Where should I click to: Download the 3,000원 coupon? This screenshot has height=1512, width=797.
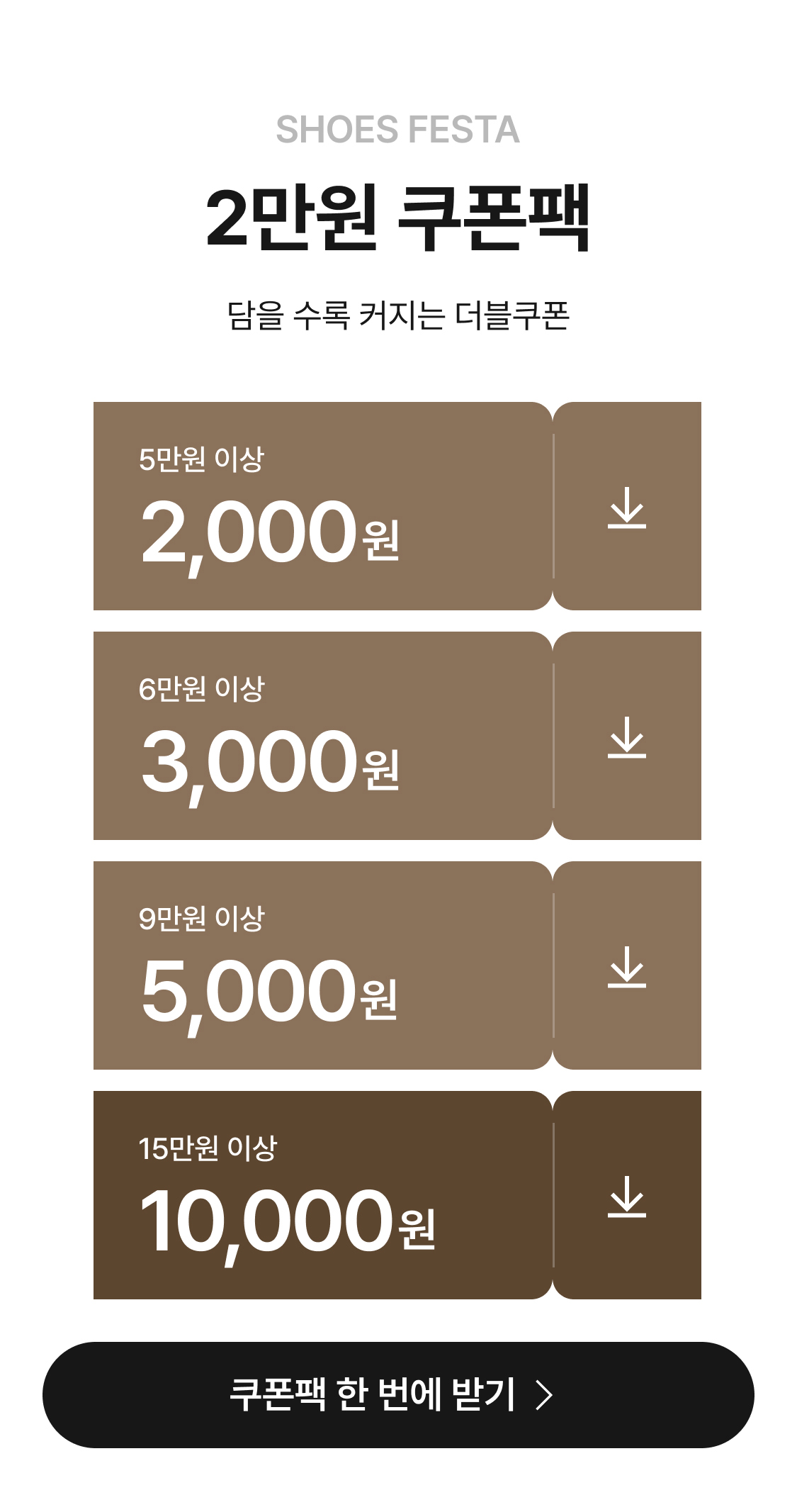point(627,737)
